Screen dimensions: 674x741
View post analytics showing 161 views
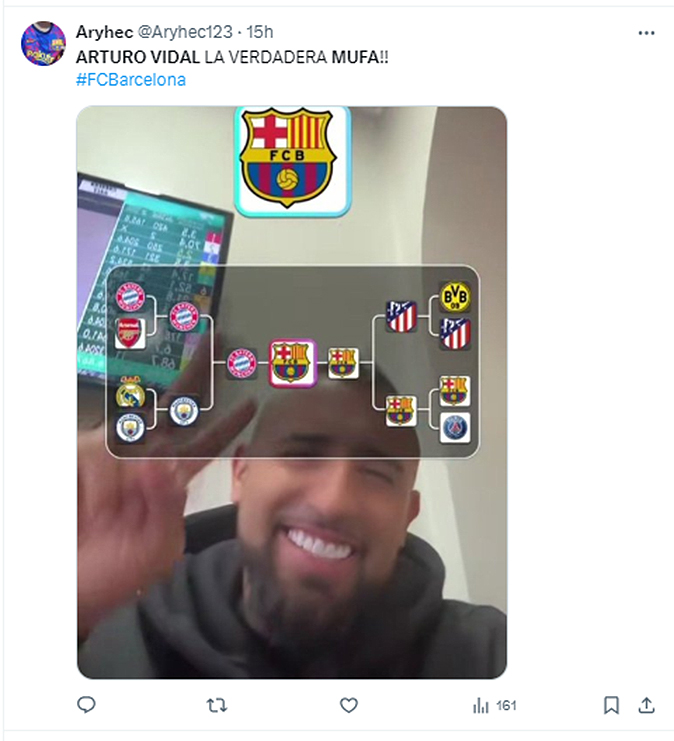pyautogui.click(x=493, y=705)
